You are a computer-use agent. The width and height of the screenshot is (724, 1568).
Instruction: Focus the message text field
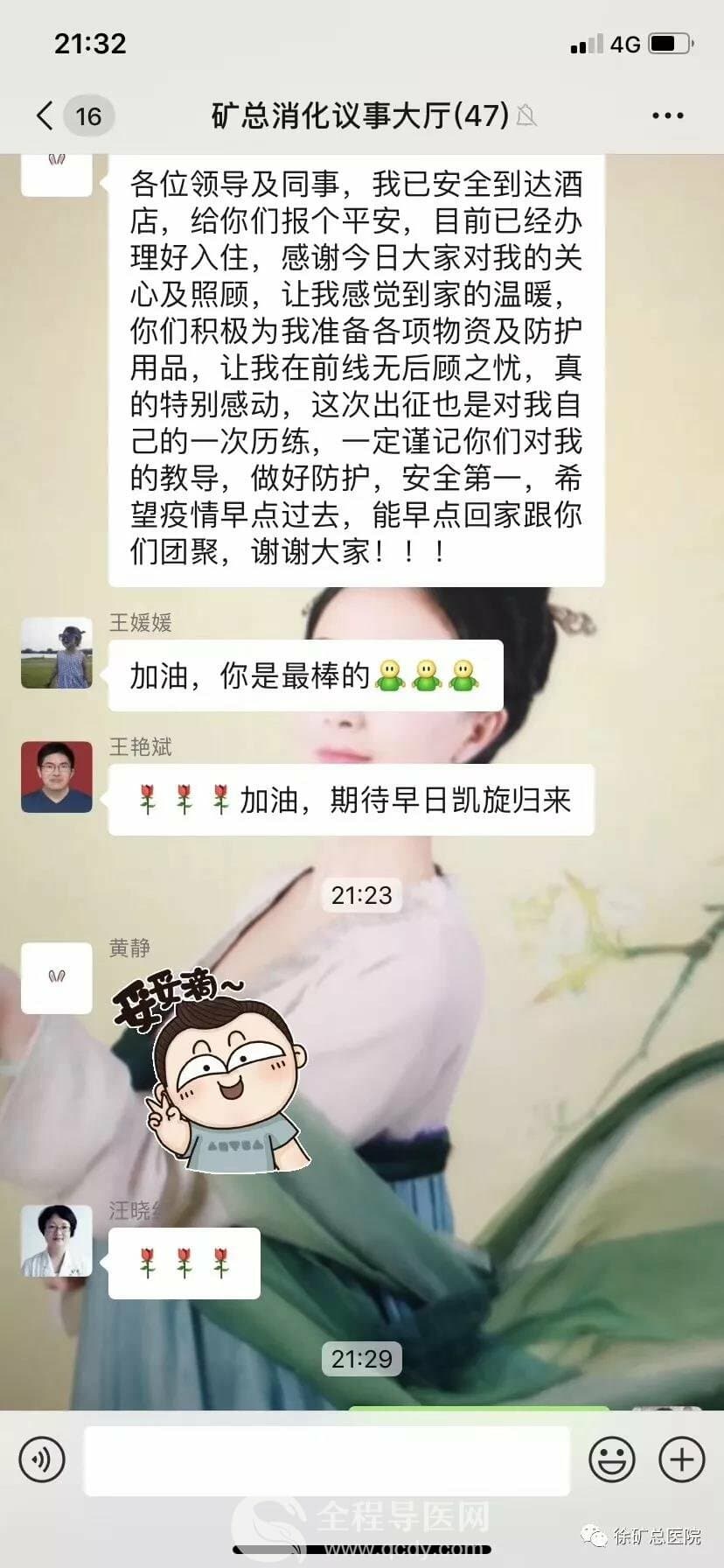(326, 1459)
